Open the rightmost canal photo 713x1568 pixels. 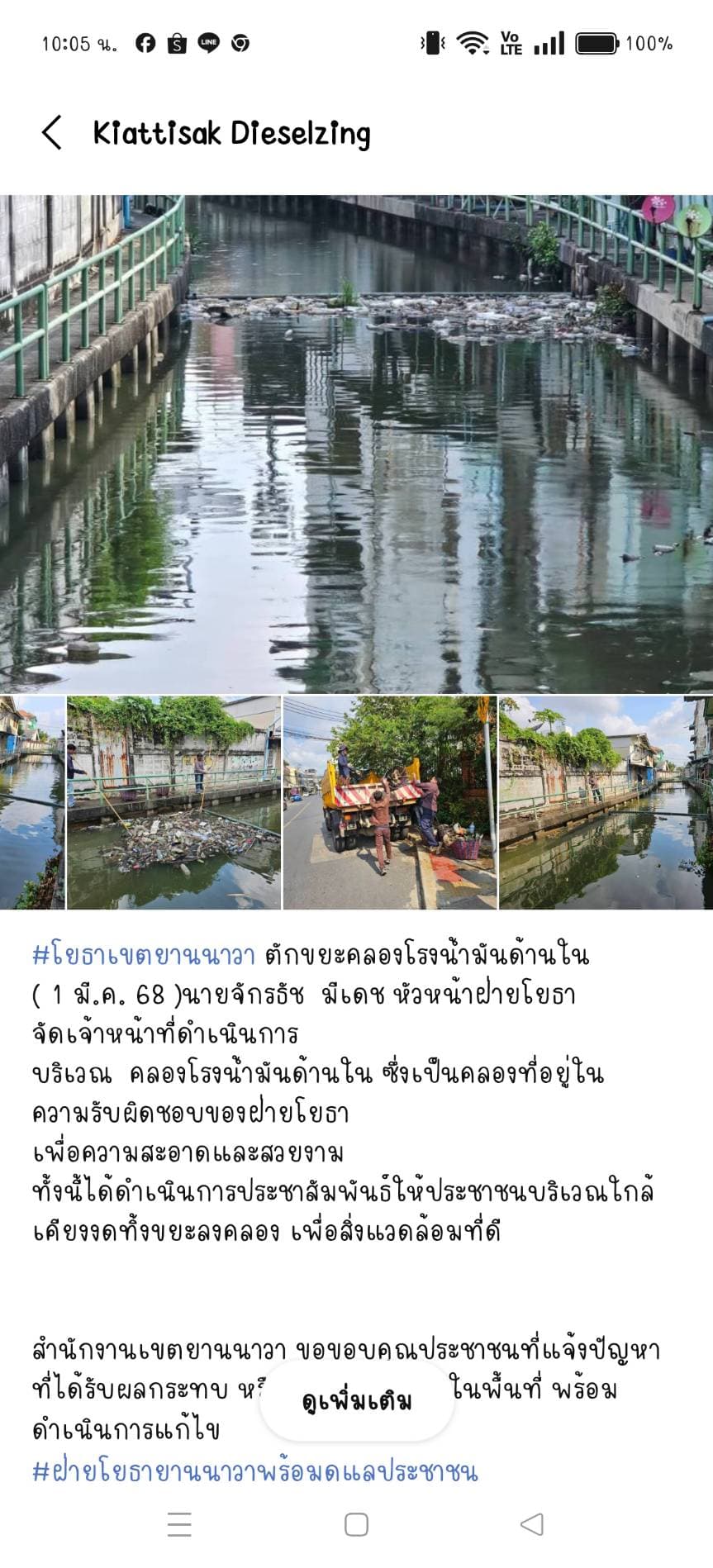pos(605,802)
